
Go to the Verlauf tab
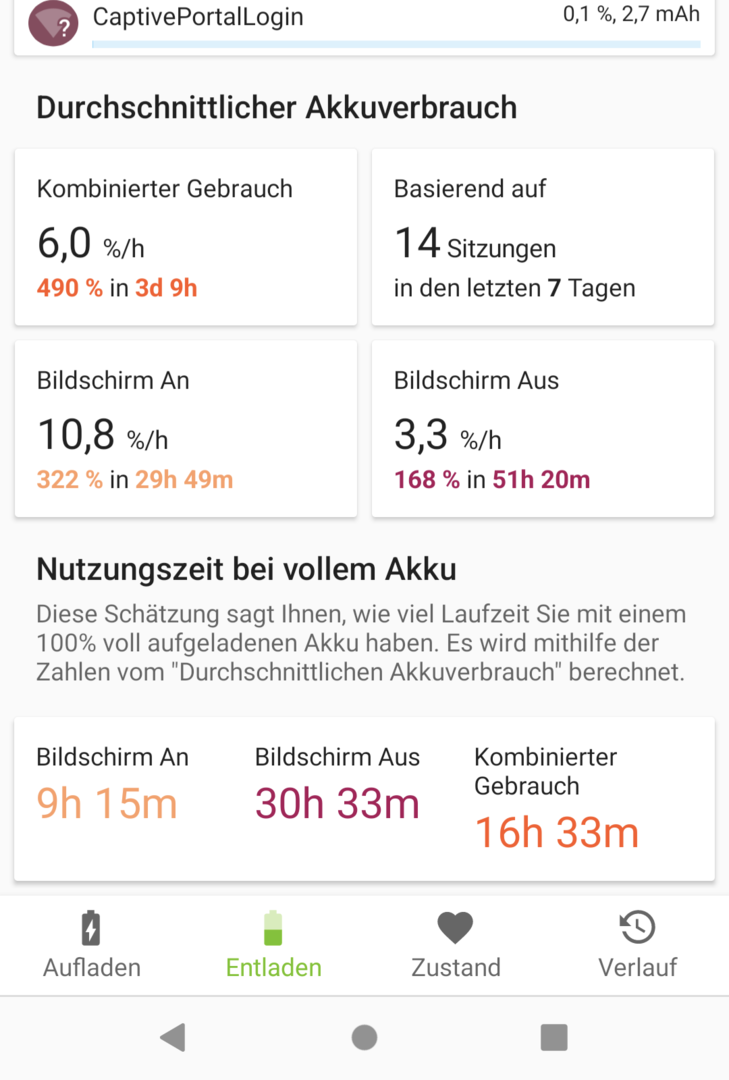637,945
